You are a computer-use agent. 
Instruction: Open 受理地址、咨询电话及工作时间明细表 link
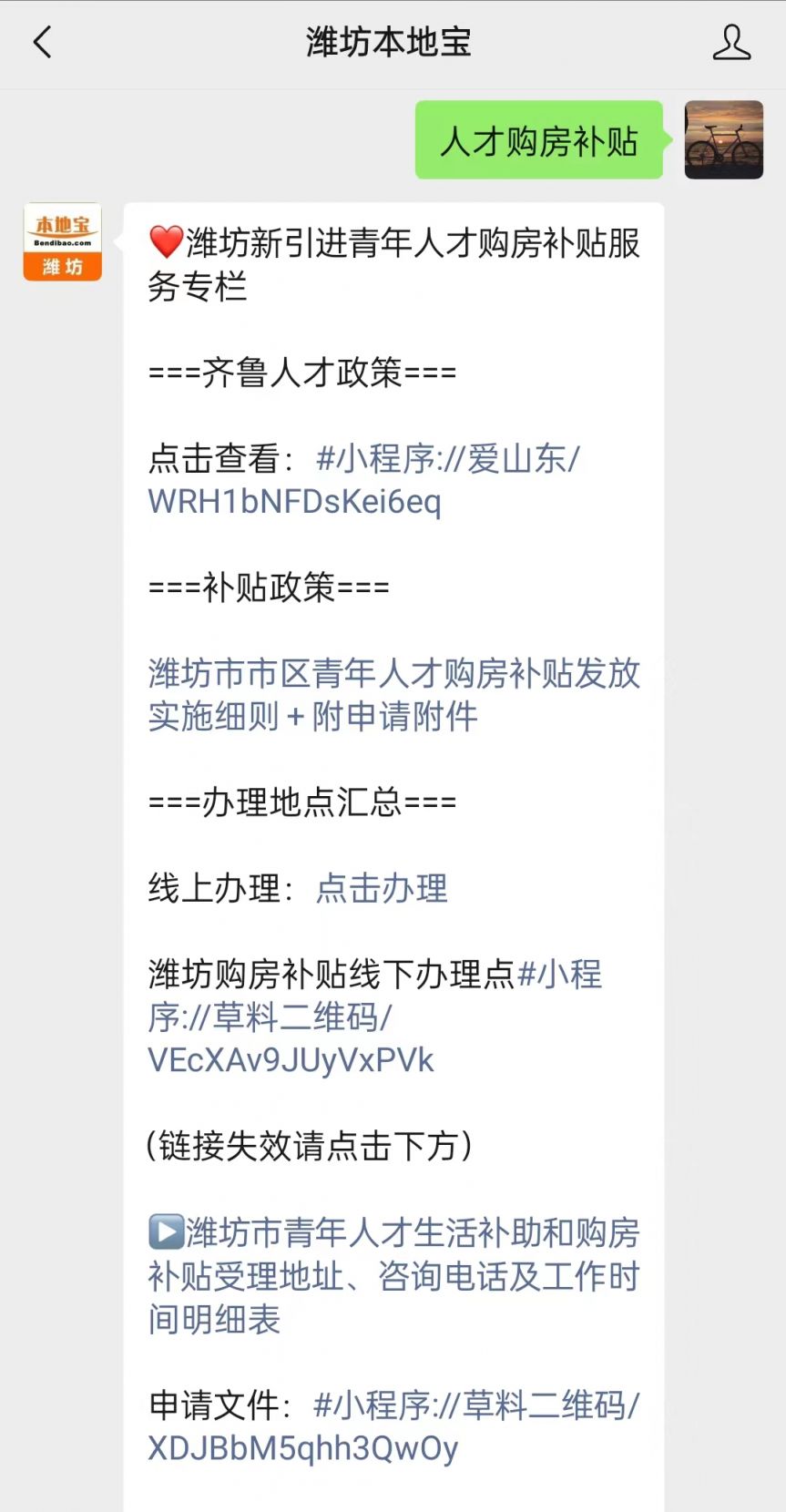click(393, 1275)
